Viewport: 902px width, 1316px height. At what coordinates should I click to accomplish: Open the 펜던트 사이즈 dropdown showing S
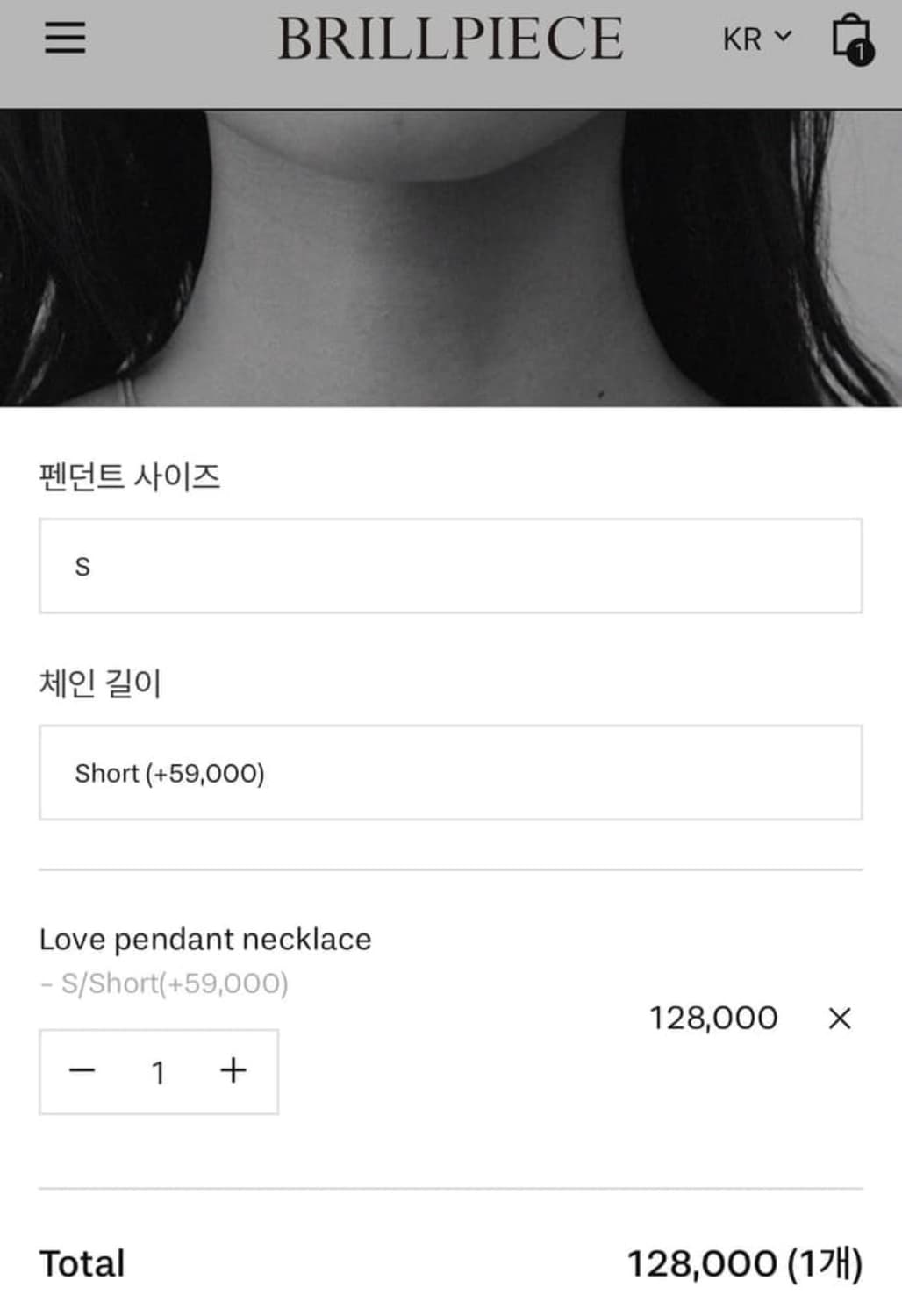pos(449,566)
